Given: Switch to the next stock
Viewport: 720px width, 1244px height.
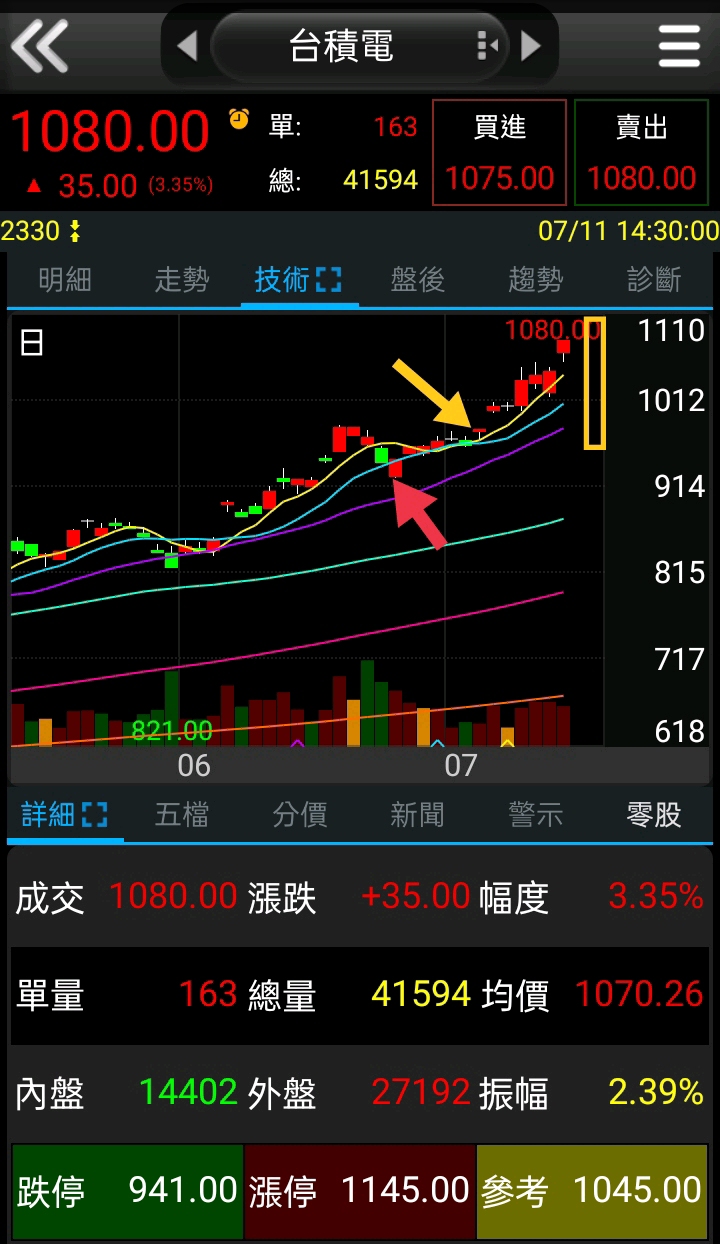Looking at the screenshot, I should click(531, 46).
